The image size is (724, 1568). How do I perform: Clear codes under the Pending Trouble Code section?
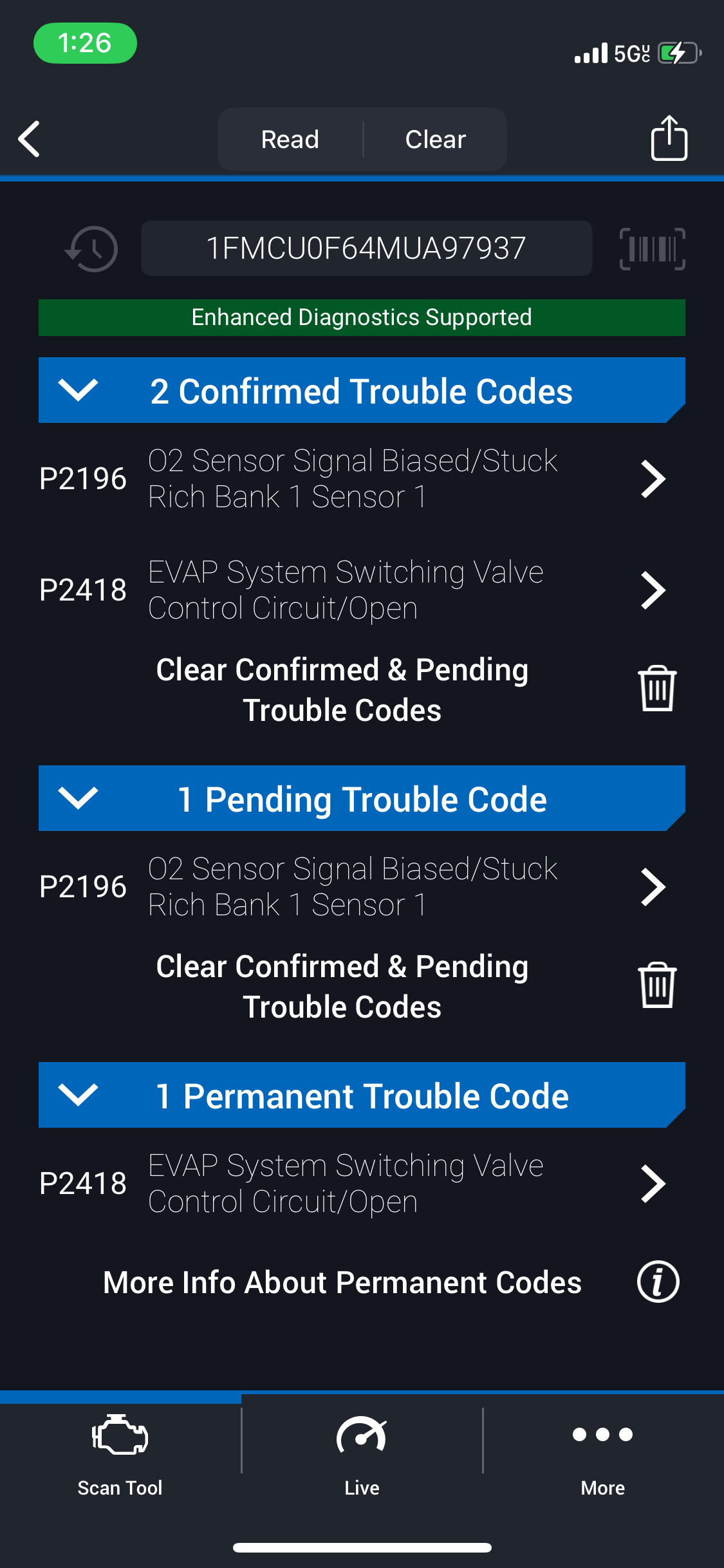(x=362, y=987)
